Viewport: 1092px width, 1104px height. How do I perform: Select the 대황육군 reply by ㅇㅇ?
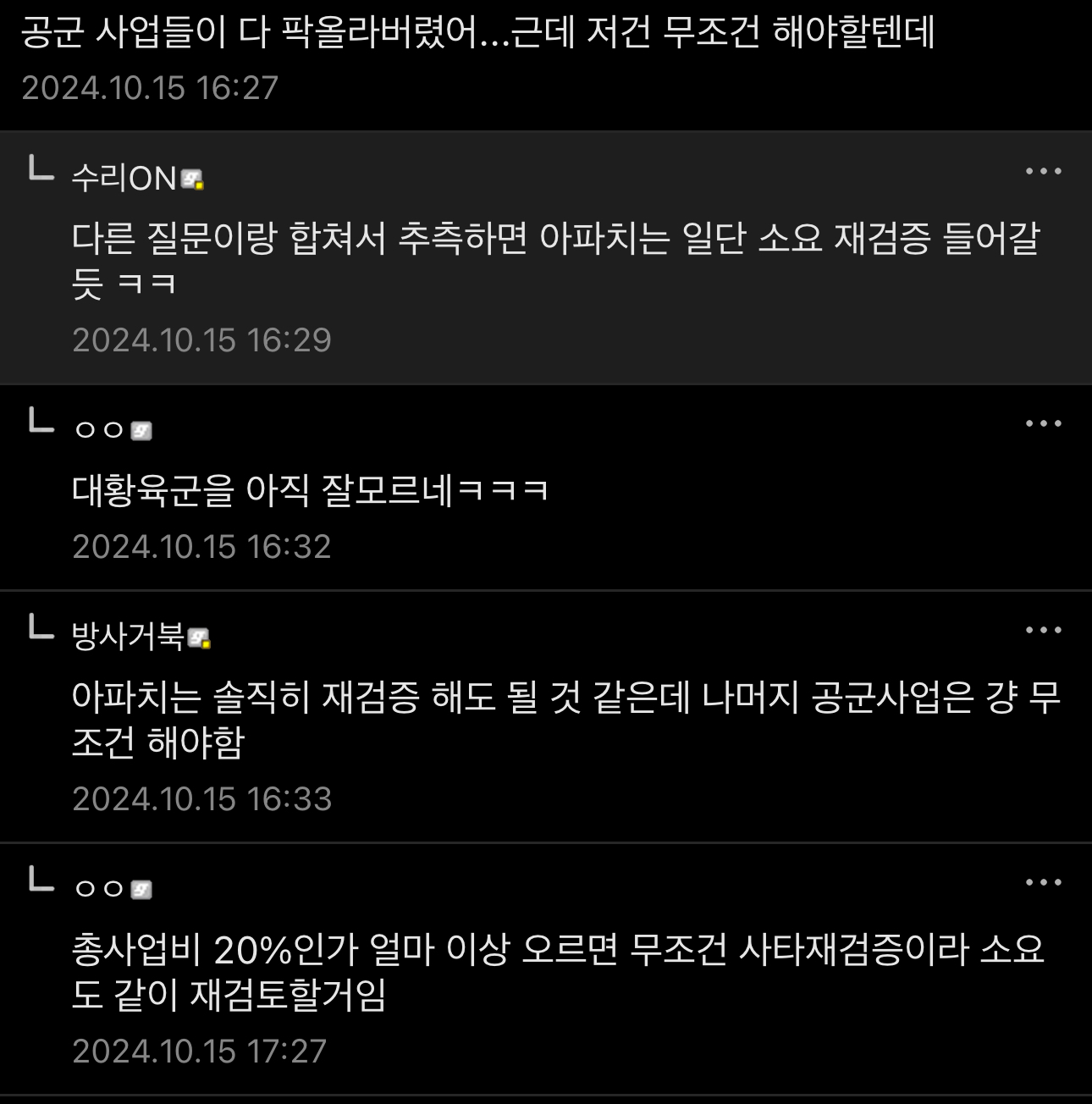pyautogui.click(x=310, y=490)
